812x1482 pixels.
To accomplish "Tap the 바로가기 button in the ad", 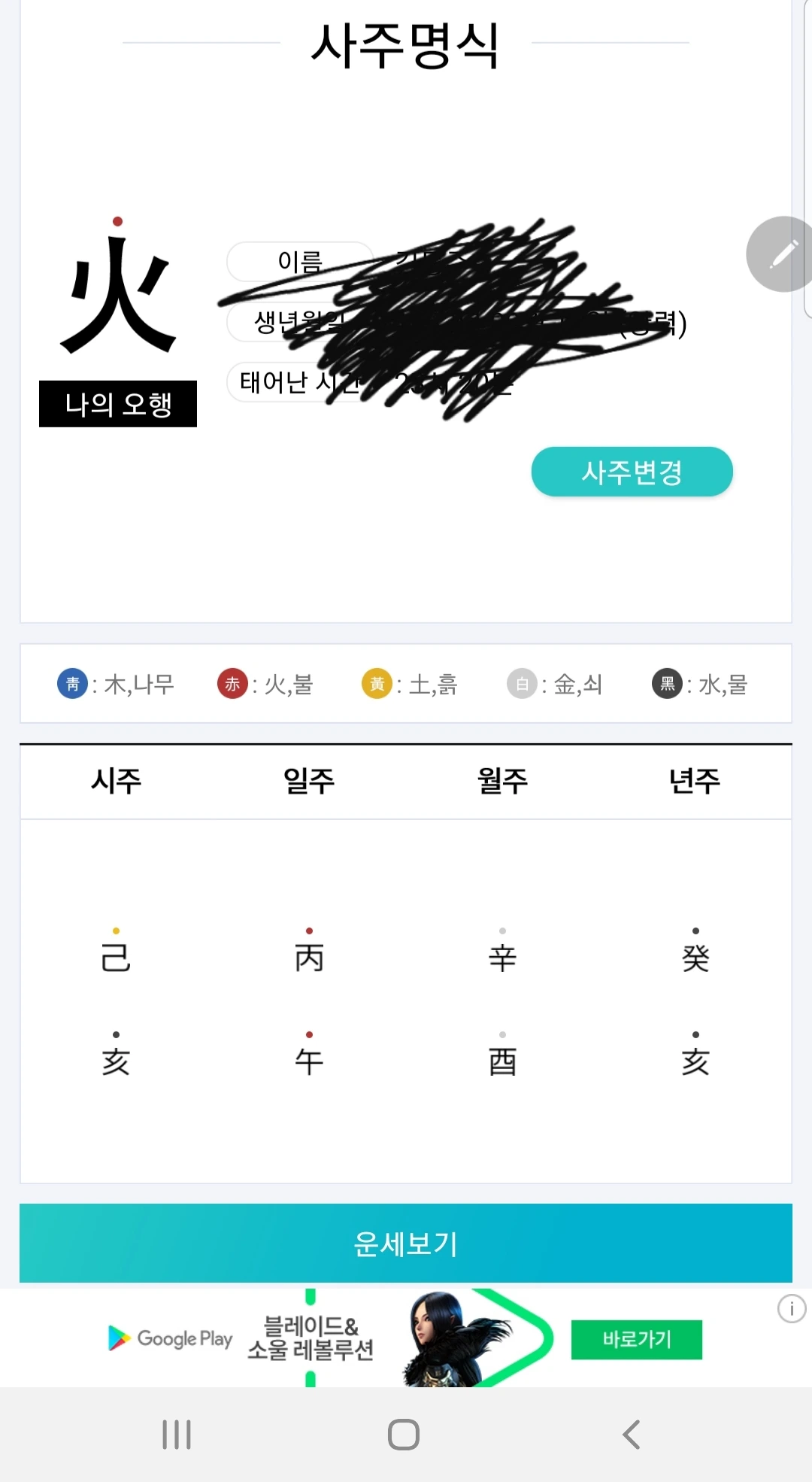I will [x=637, y=1340].
